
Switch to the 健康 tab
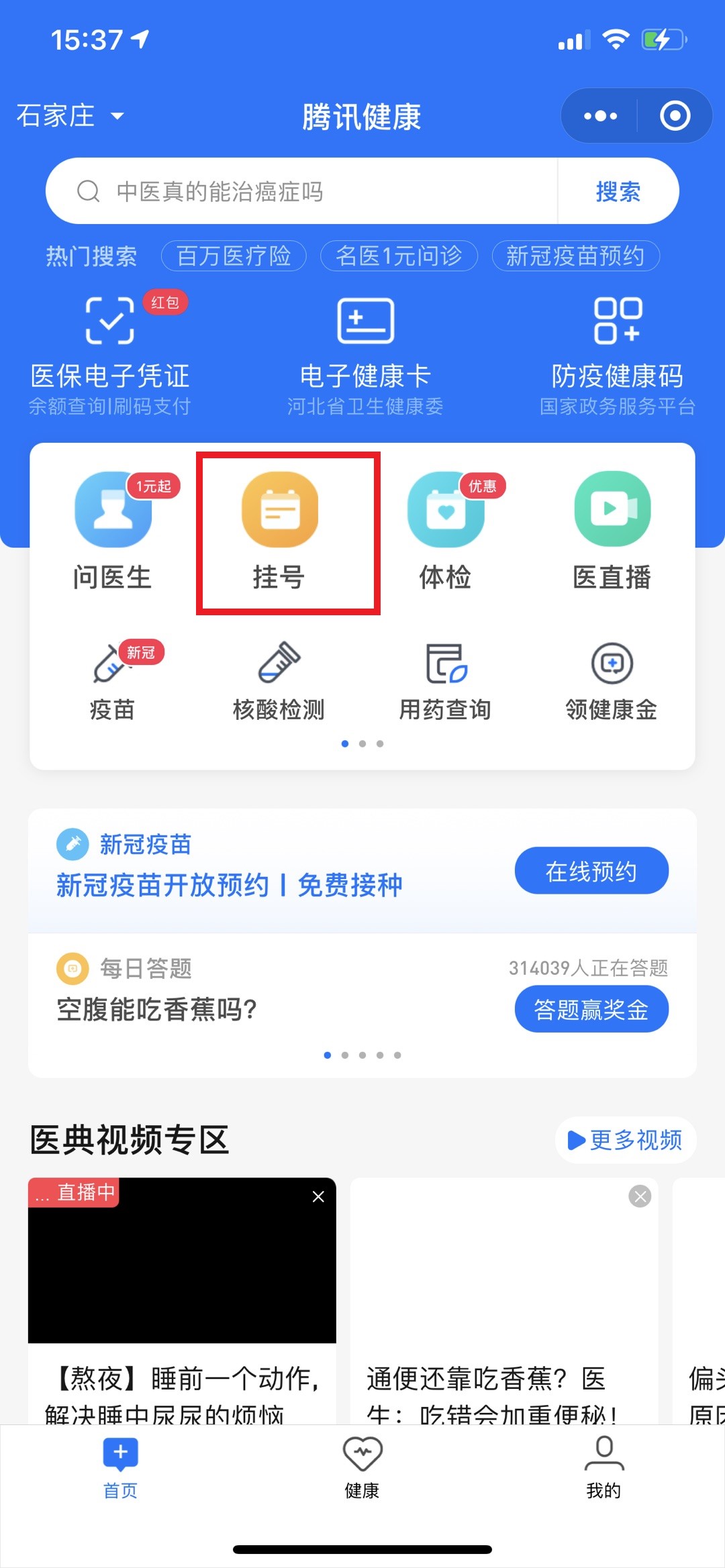[x=362, y=1468]
